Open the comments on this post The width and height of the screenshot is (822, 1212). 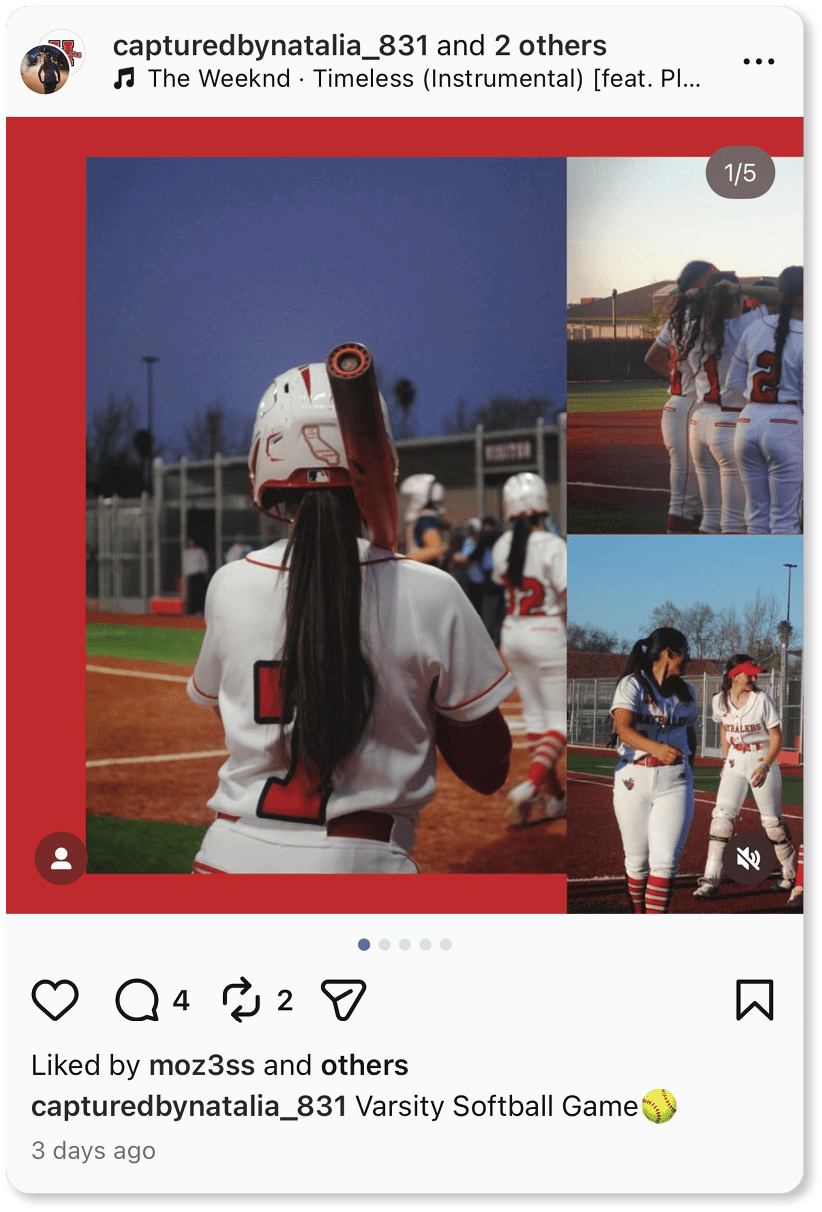(x=138, y=999)
